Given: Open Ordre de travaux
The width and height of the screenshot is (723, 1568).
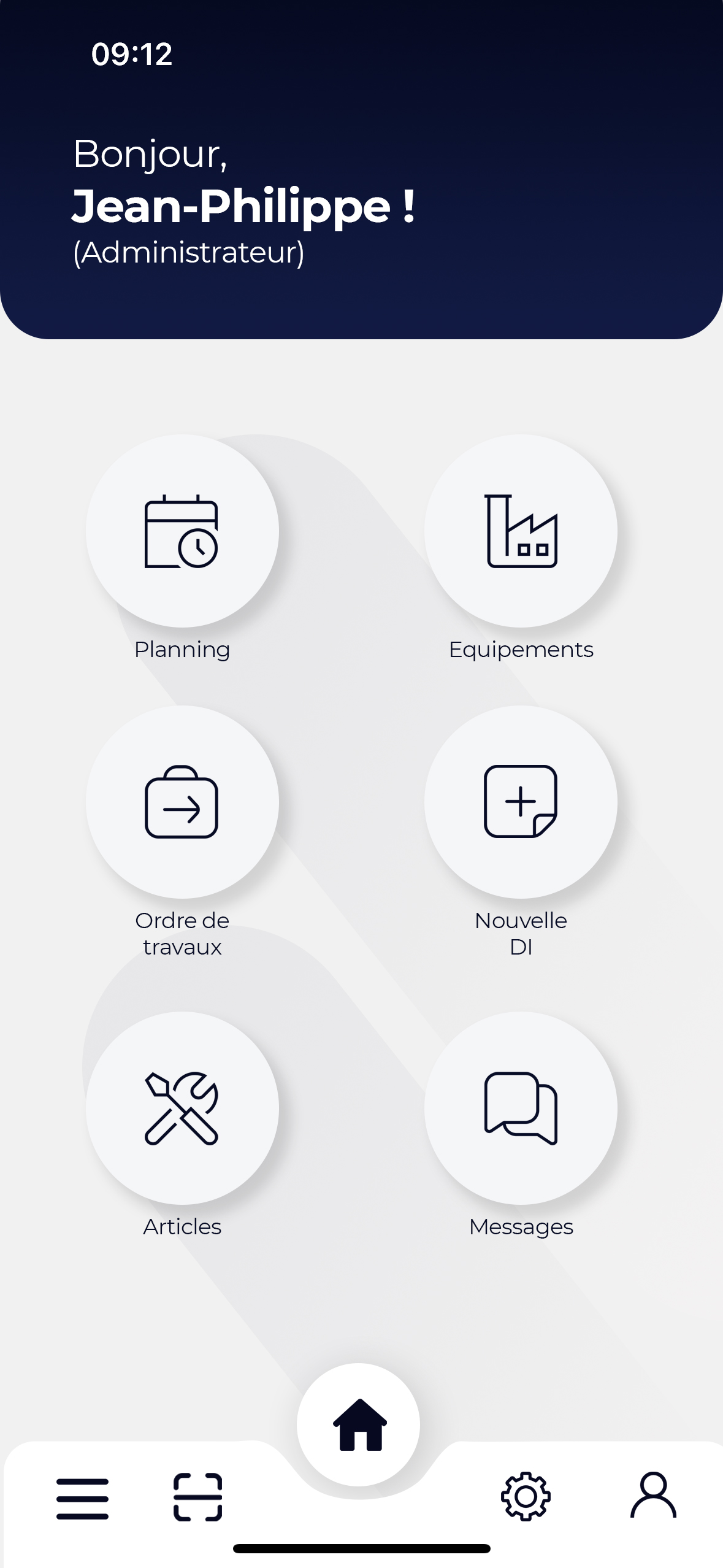Looking at the screenshot, I should pyautogui.click(x=182, y=802).
